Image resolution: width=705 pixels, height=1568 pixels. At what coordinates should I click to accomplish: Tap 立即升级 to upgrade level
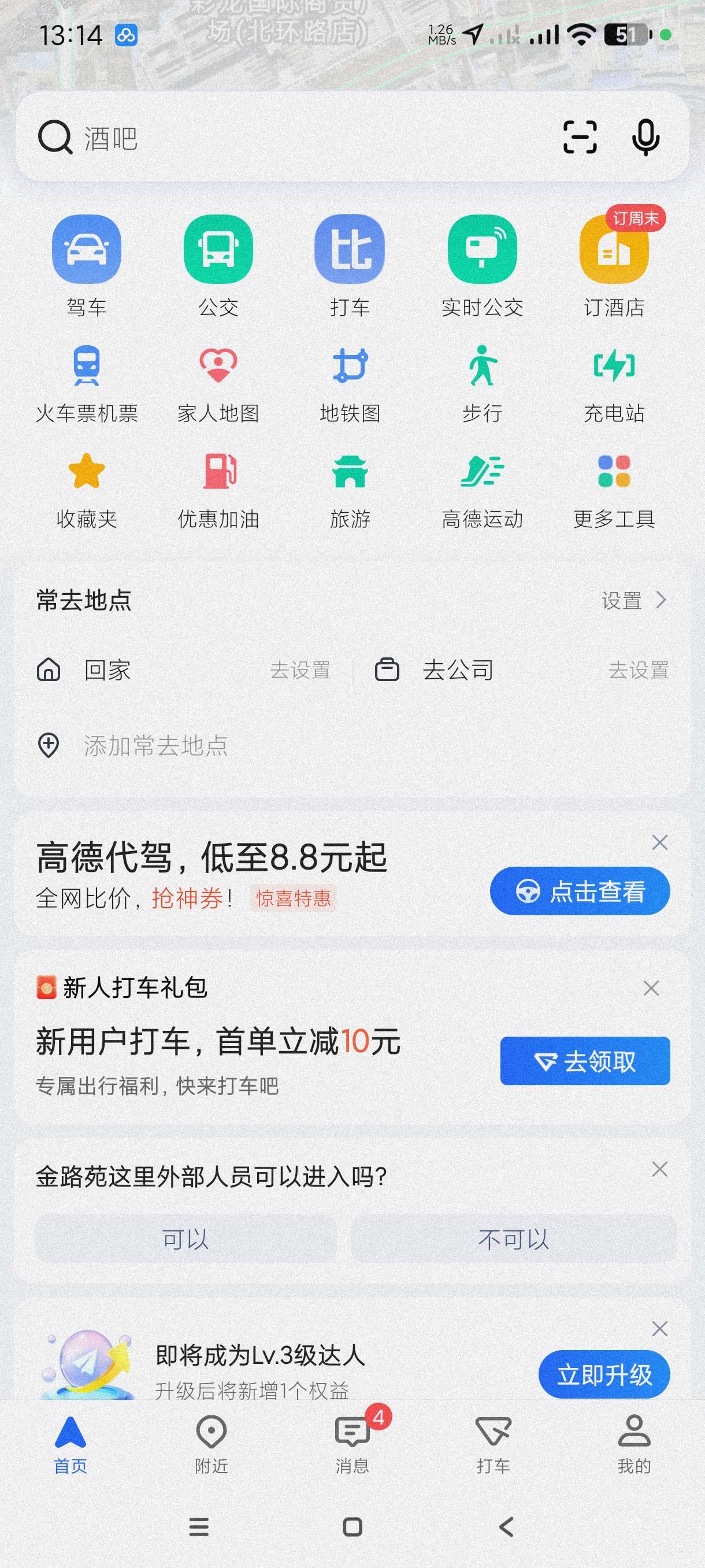click(603, 1374)
